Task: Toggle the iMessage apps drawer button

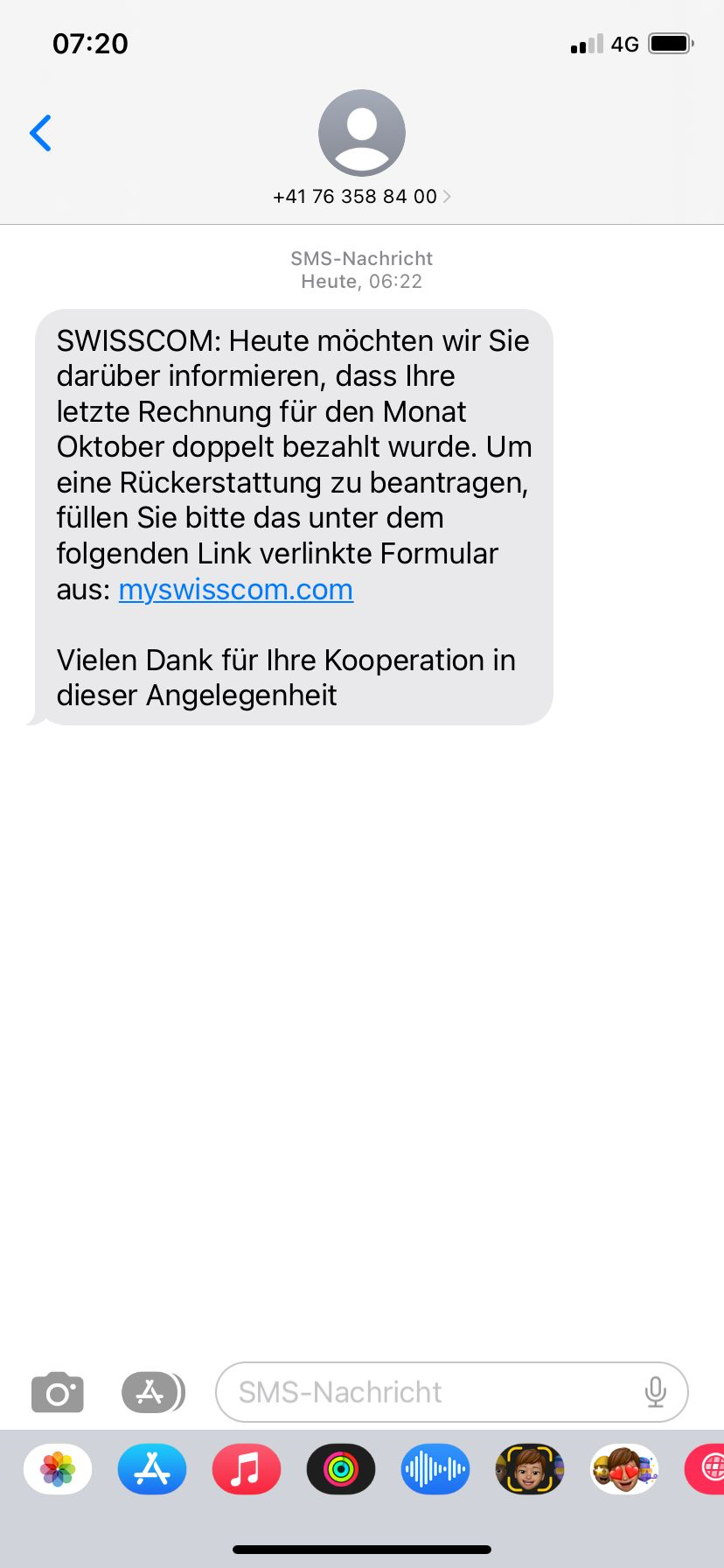Action: [x=152, y=1392]
